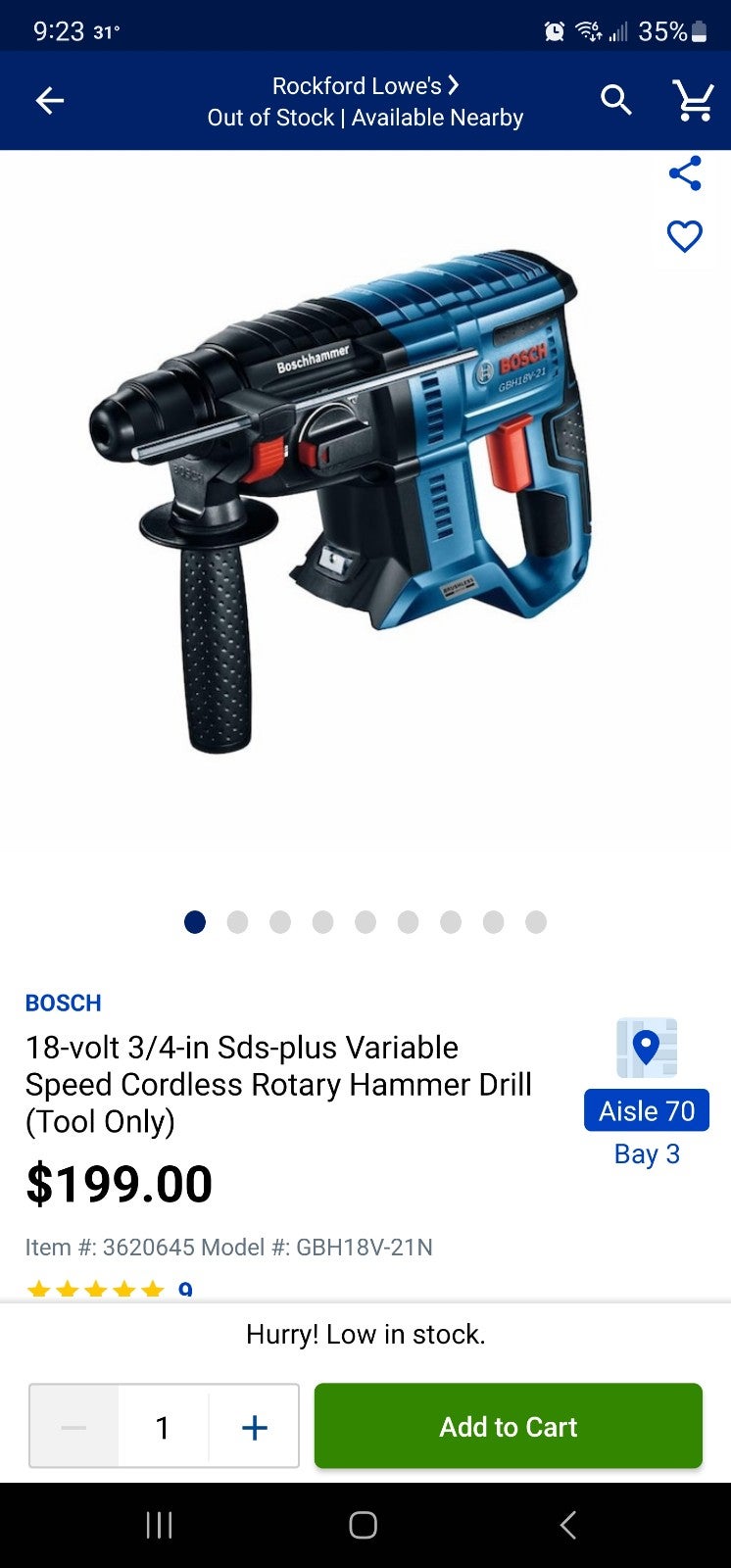Screen dimensions: 731x1568
Task: Open the Aisle 70 store map
Action: pyautogui.click(x=647, y=1090)
